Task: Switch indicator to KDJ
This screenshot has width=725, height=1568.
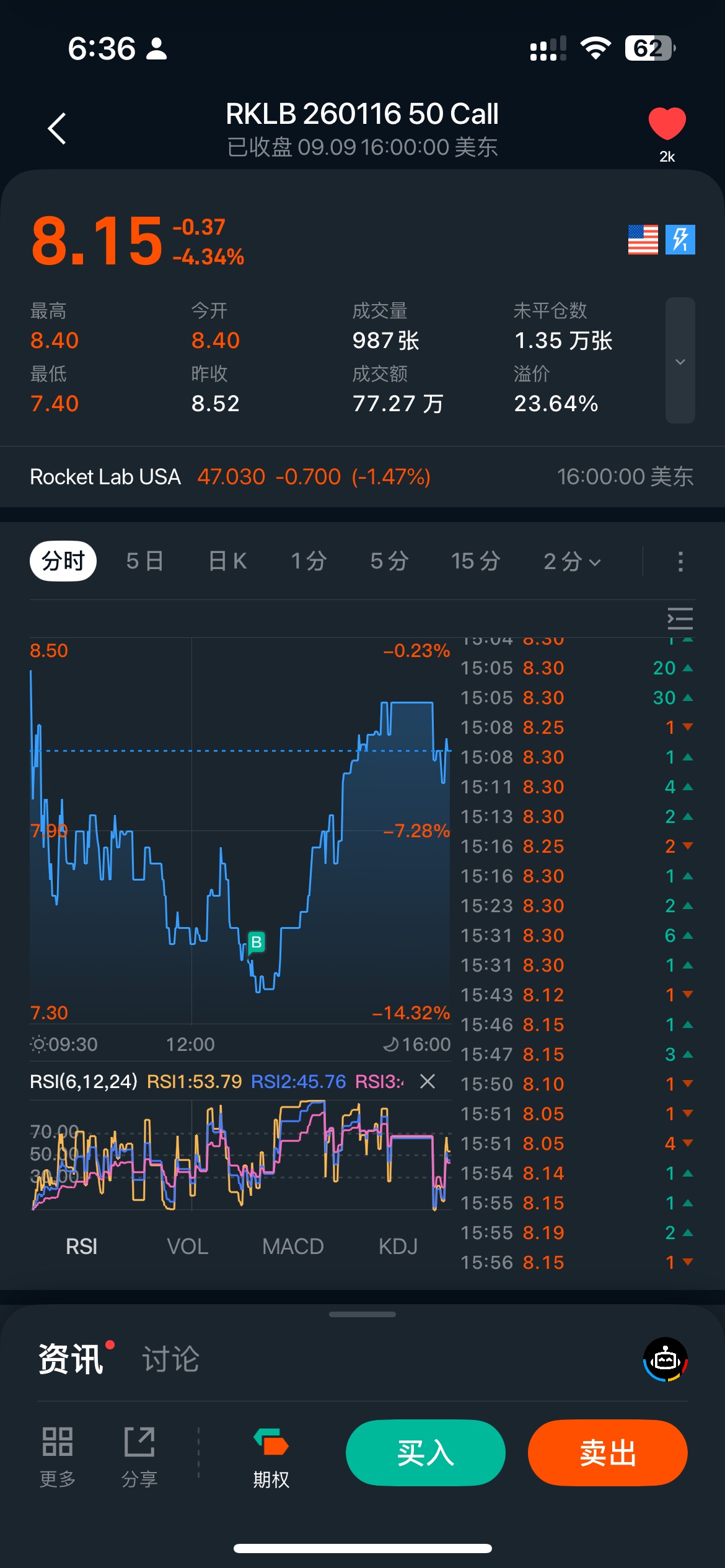Action: click(398, 1247)
